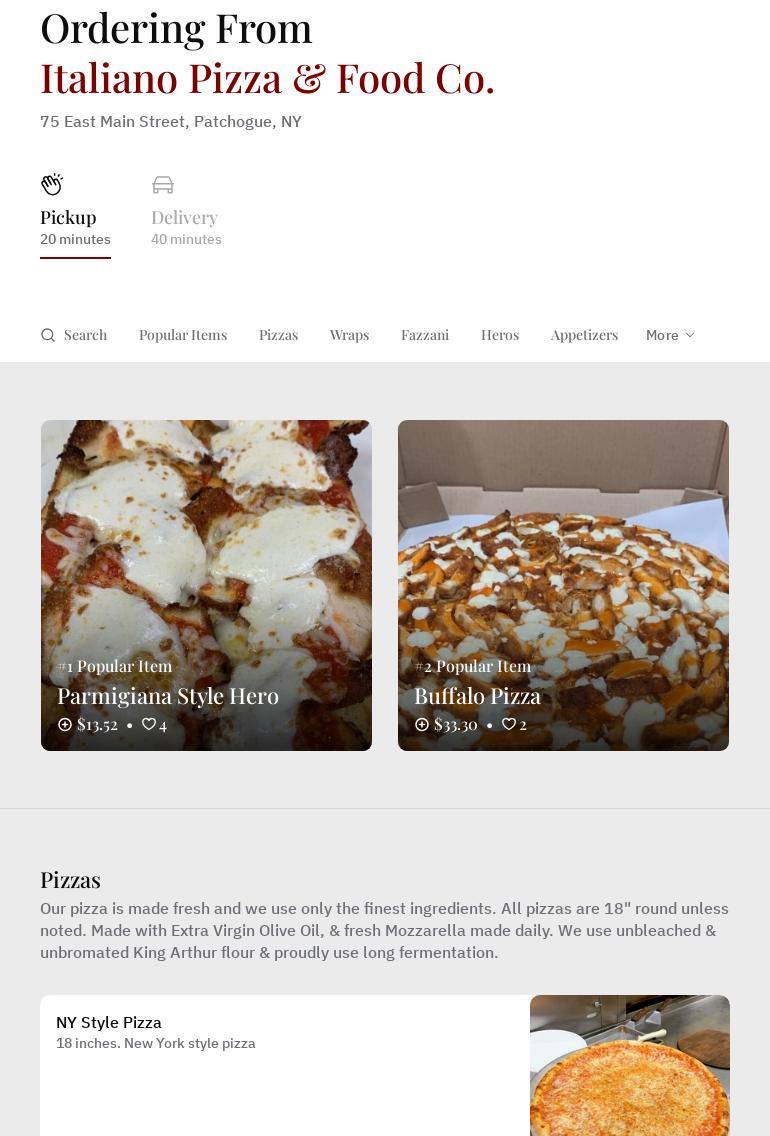The width and height of the screenshot is (770, 1136).
Task: Open the menu Search
Action: [x=74, y=335]
